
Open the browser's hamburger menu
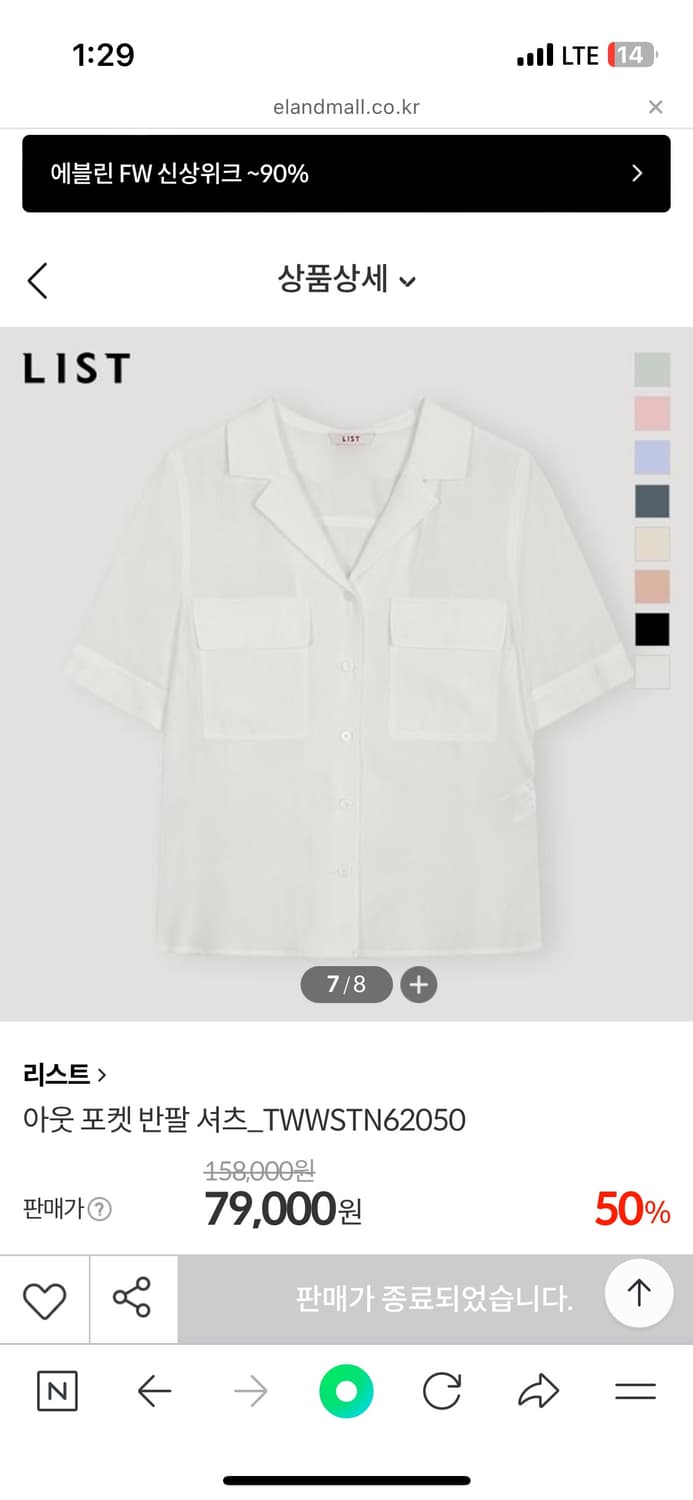click(x=635, y=1391)
